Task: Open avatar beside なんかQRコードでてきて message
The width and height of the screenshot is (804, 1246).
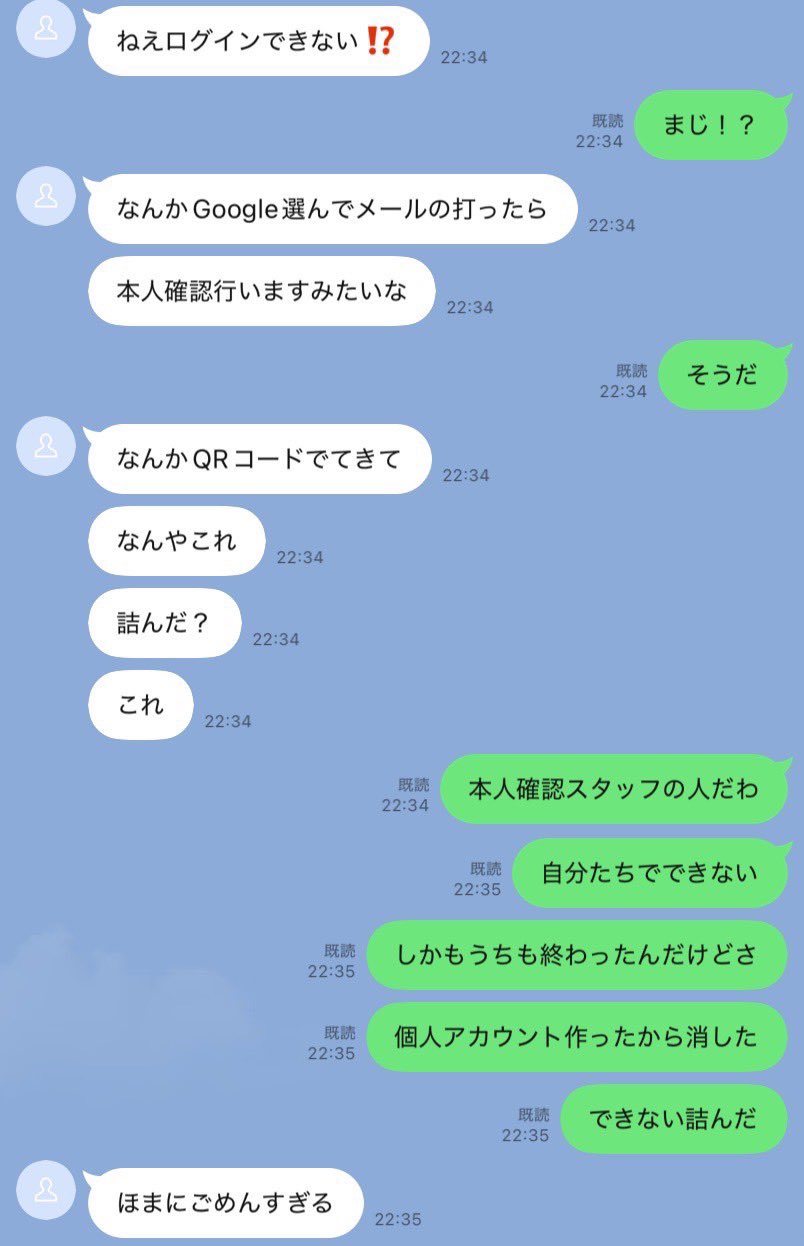Action: click(x=46, y=446)
